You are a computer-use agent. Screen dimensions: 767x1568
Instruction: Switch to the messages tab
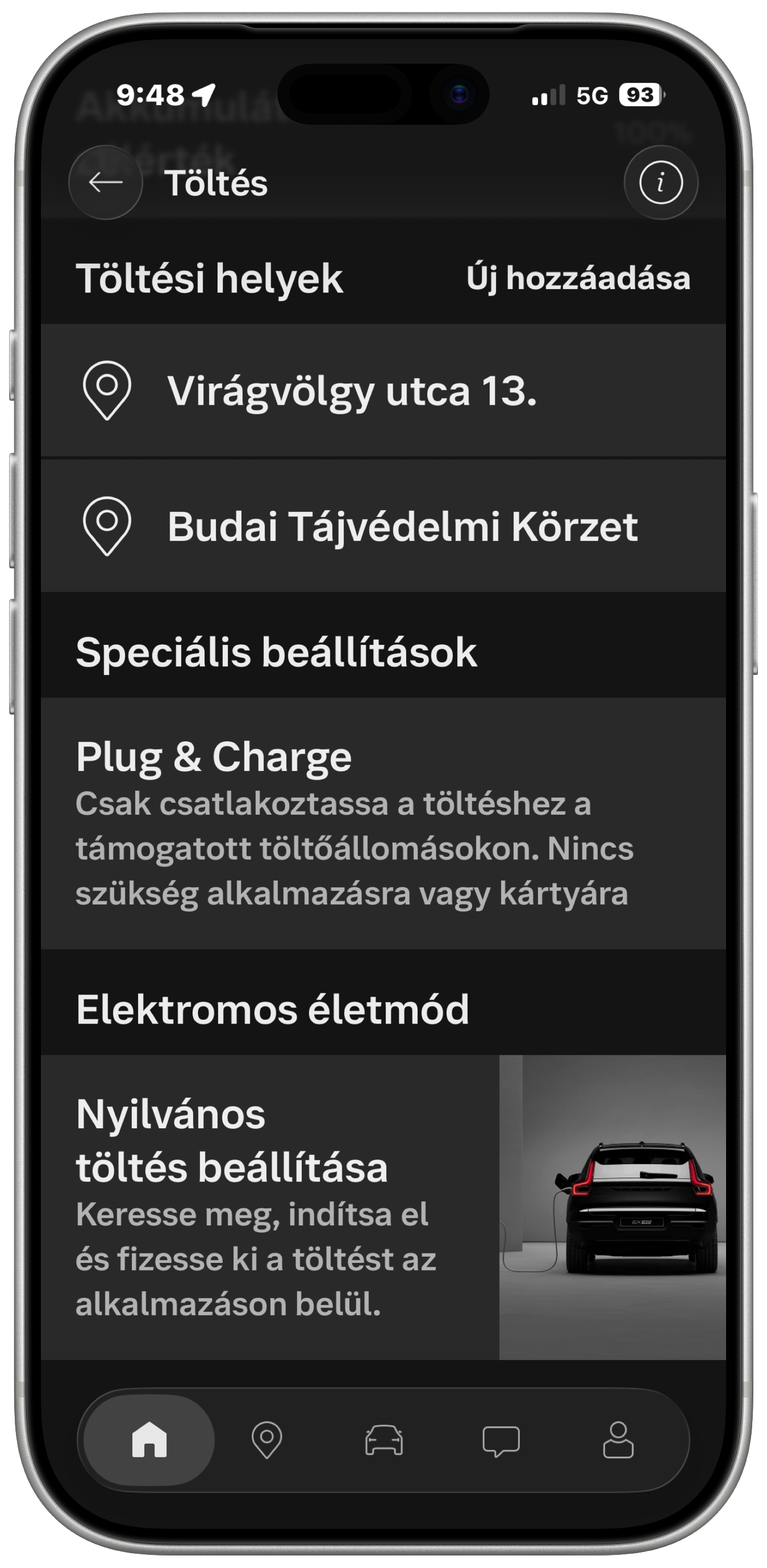coord(501,1440)
